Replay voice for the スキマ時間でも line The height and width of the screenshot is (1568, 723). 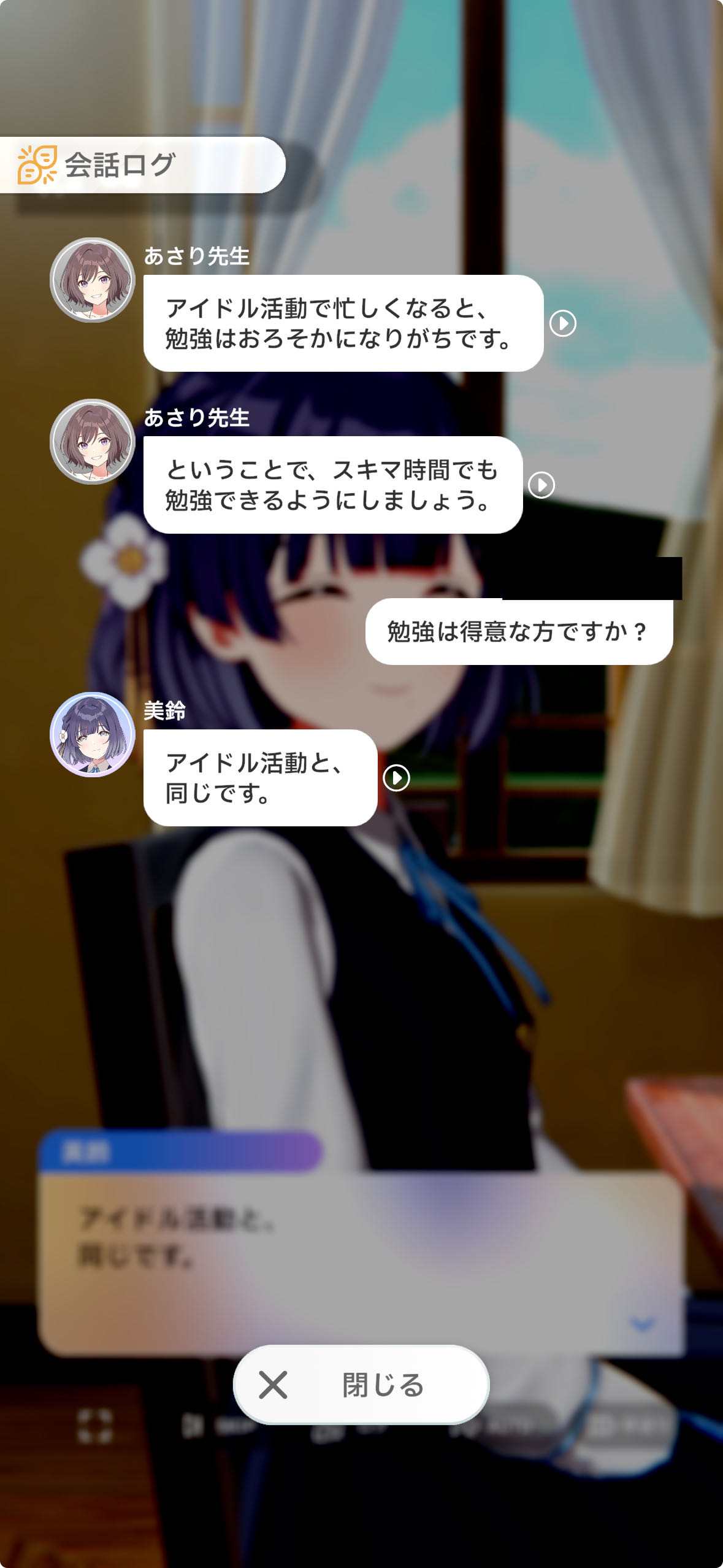541,485
